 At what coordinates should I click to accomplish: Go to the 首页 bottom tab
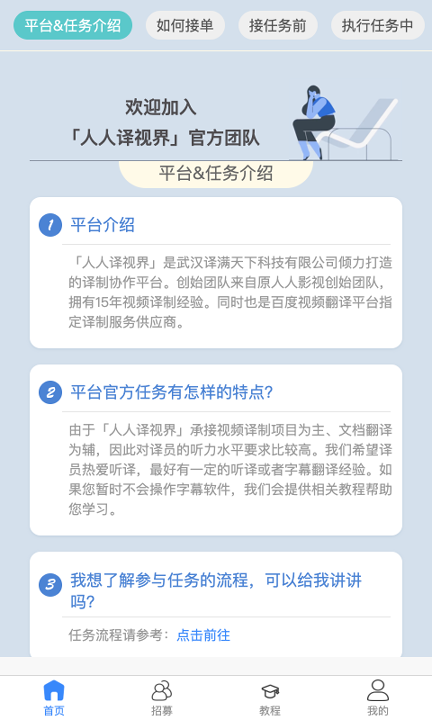tap(54, 698)
